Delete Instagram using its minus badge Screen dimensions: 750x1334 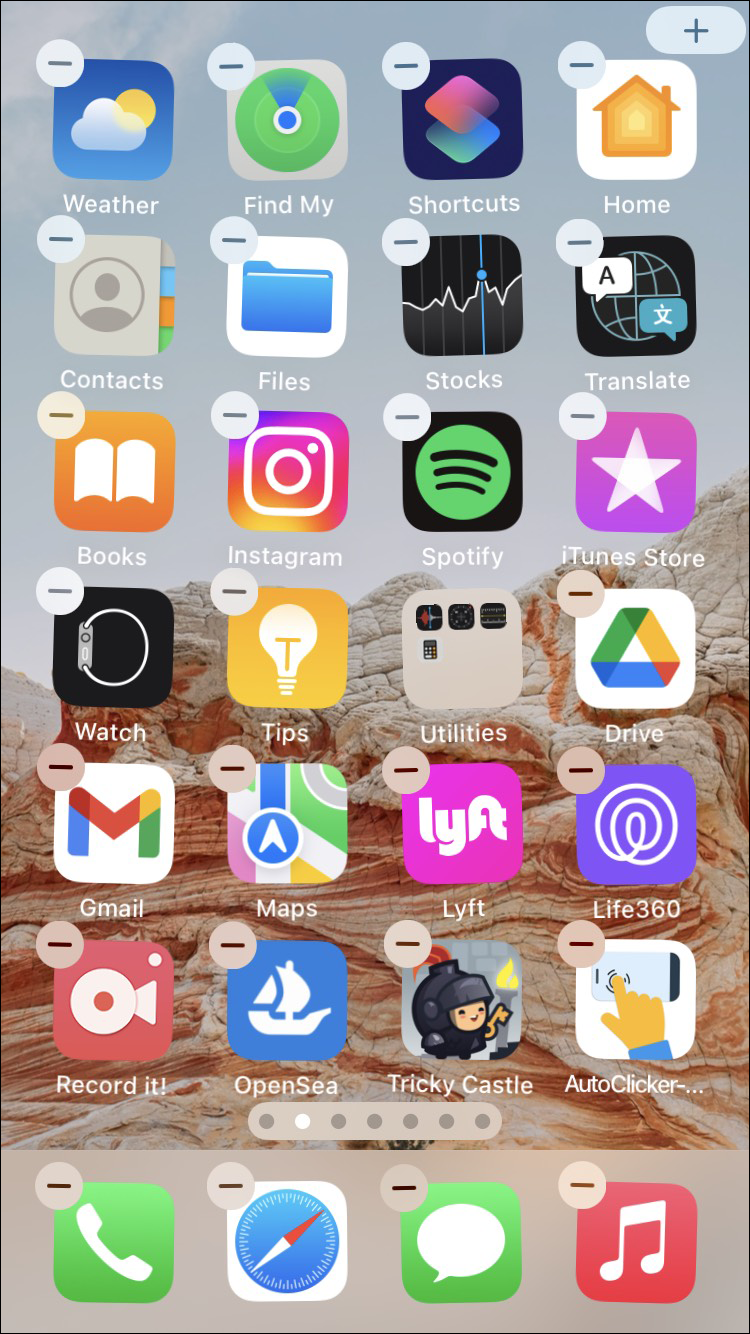coord(234,415)
